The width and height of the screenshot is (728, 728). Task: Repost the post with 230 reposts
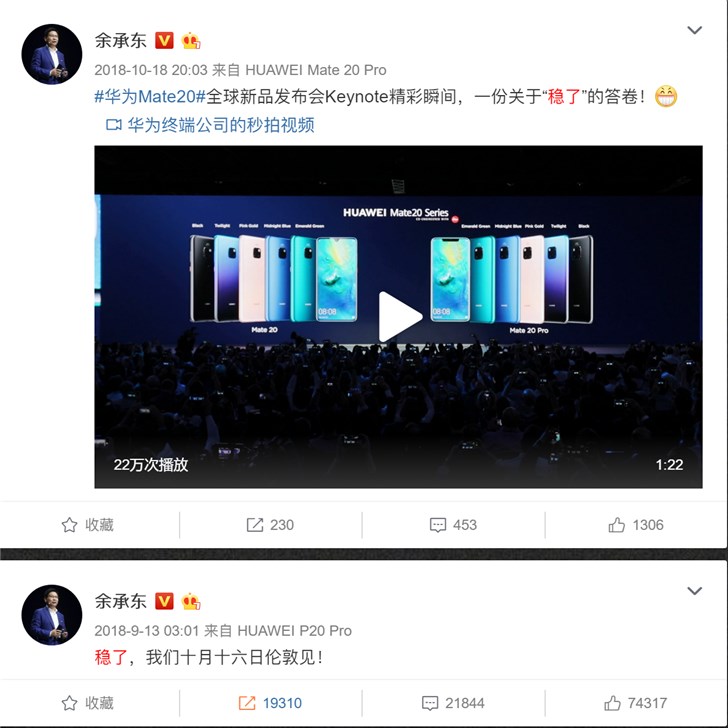coord(270,525)
